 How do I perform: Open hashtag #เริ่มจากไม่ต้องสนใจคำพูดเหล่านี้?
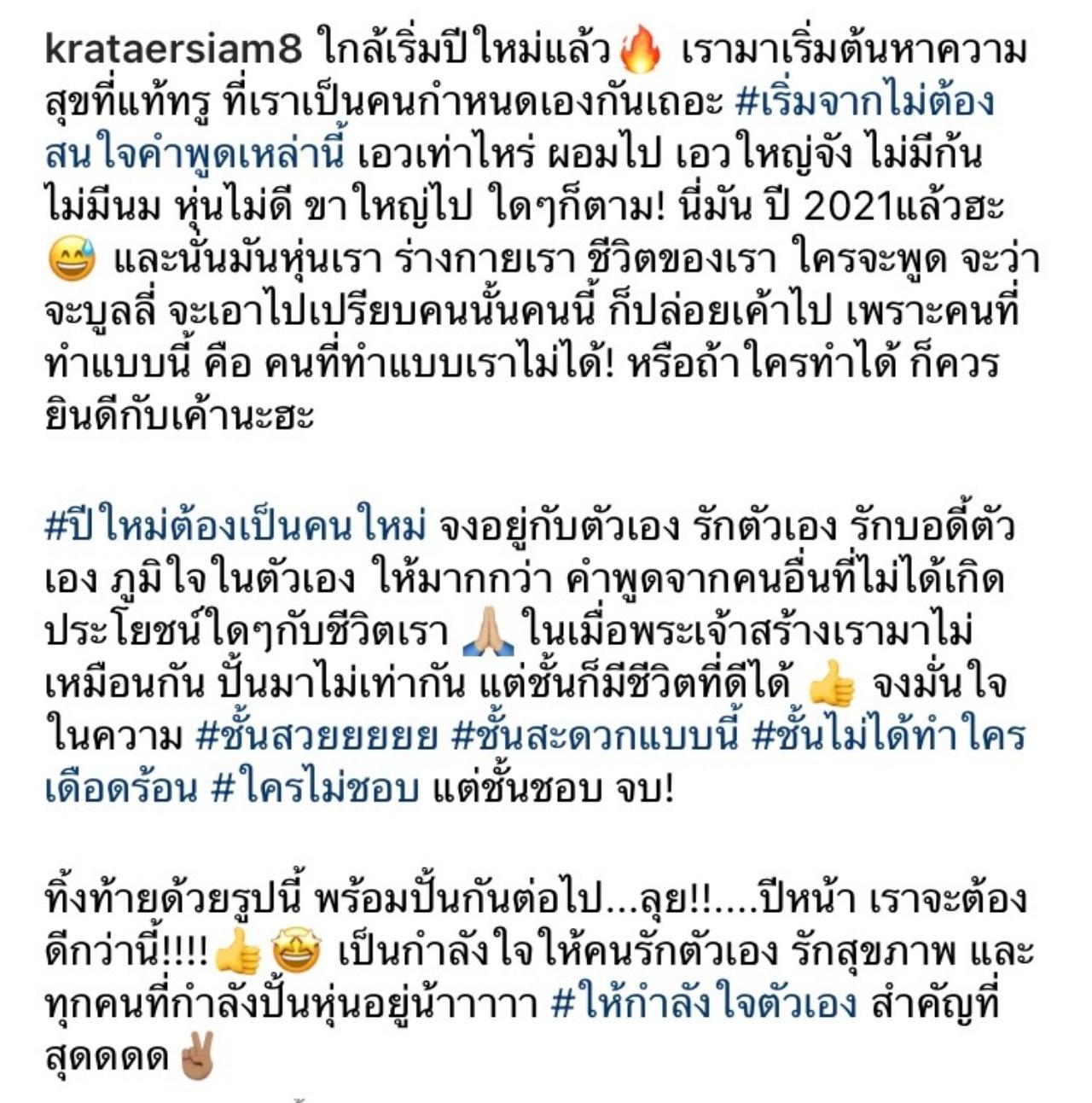click(863, 103)
